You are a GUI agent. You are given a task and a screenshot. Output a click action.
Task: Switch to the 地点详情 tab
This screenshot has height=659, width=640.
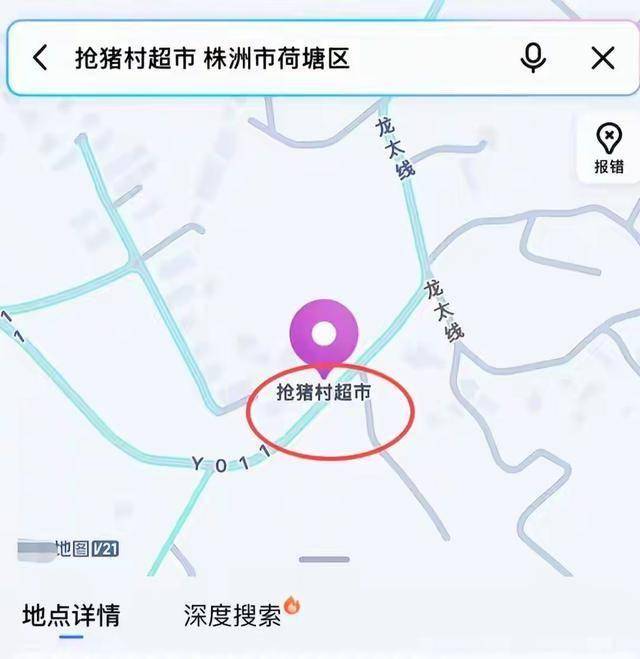click(x=71, y=615)
